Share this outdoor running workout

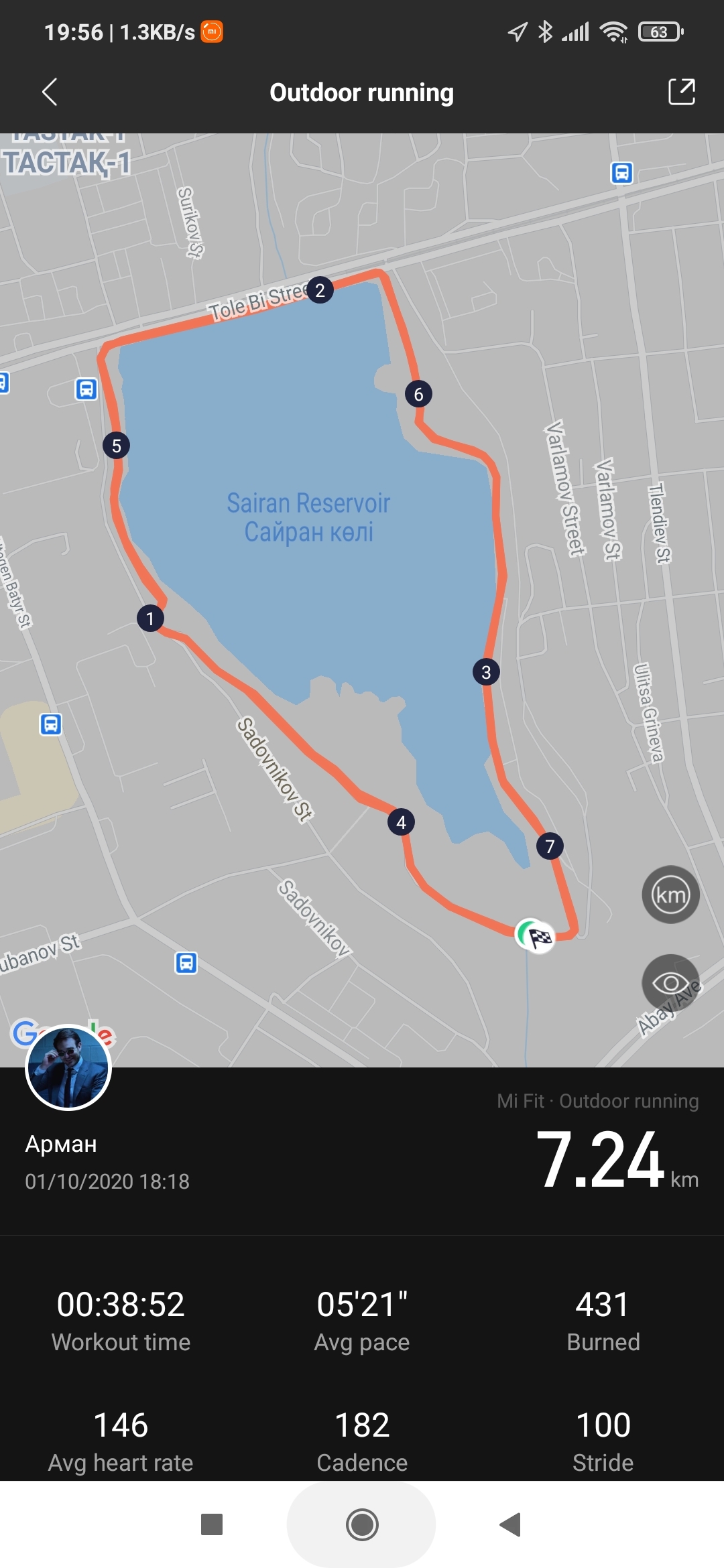tap(681, 92)
